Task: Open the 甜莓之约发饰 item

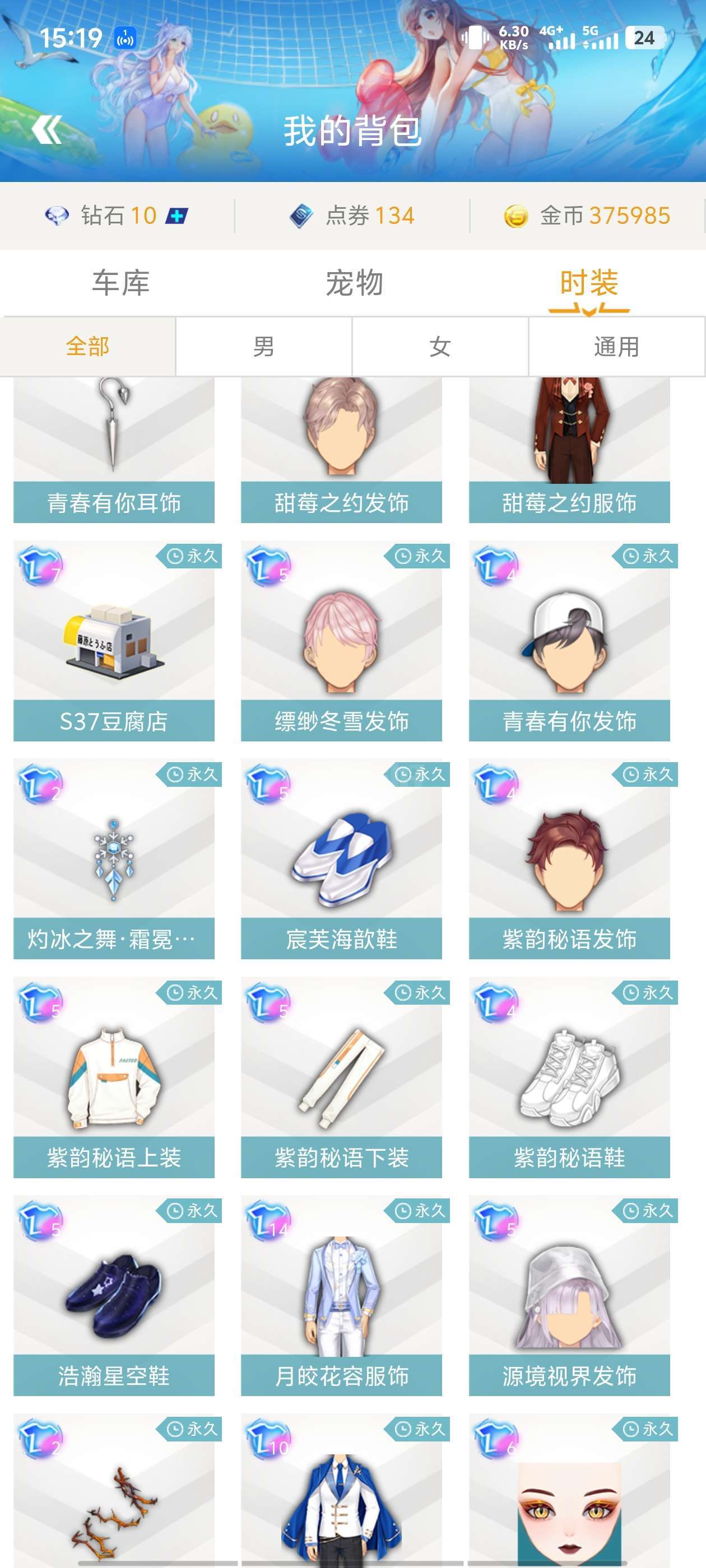Action: (341, 450)
